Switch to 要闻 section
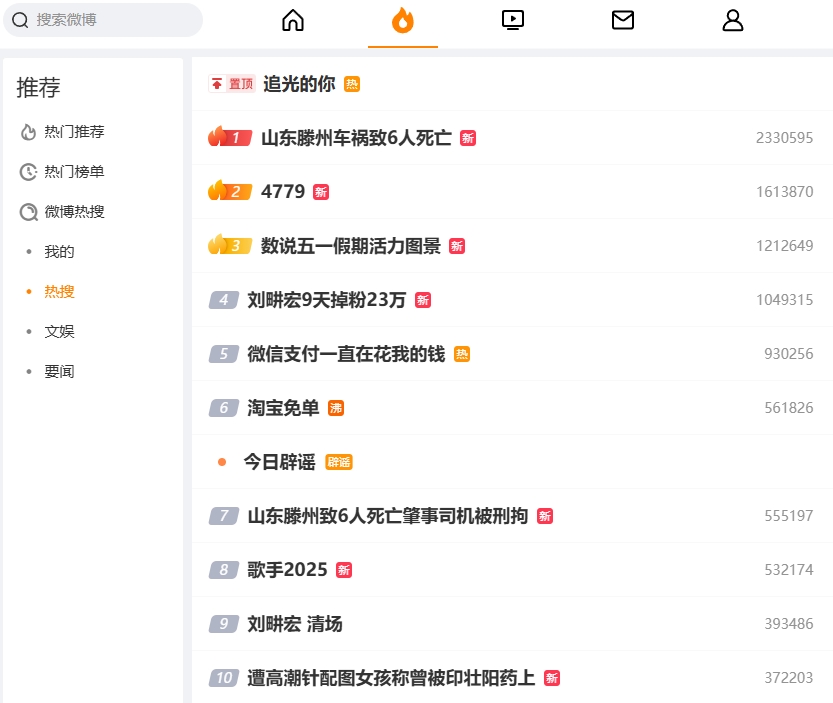Viewport: 833px width, 703px height. click(59, 371)
